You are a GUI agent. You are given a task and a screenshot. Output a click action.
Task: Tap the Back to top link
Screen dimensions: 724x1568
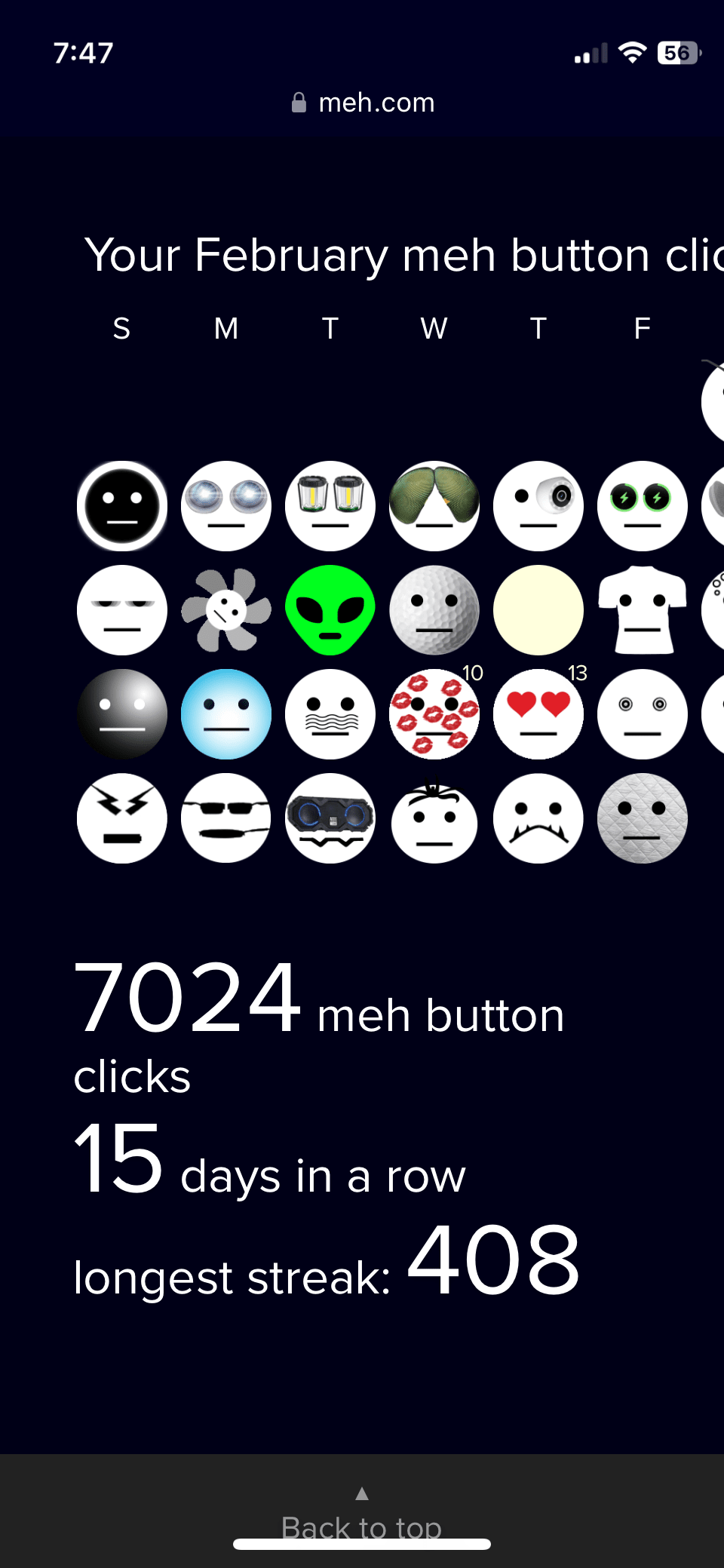361,1525
